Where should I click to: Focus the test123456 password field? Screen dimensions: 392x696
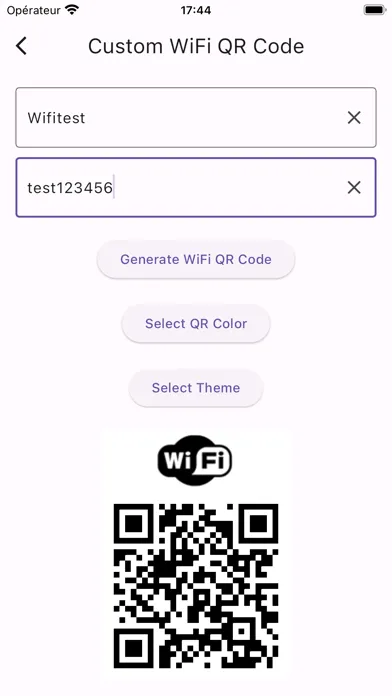pos(196,187)
